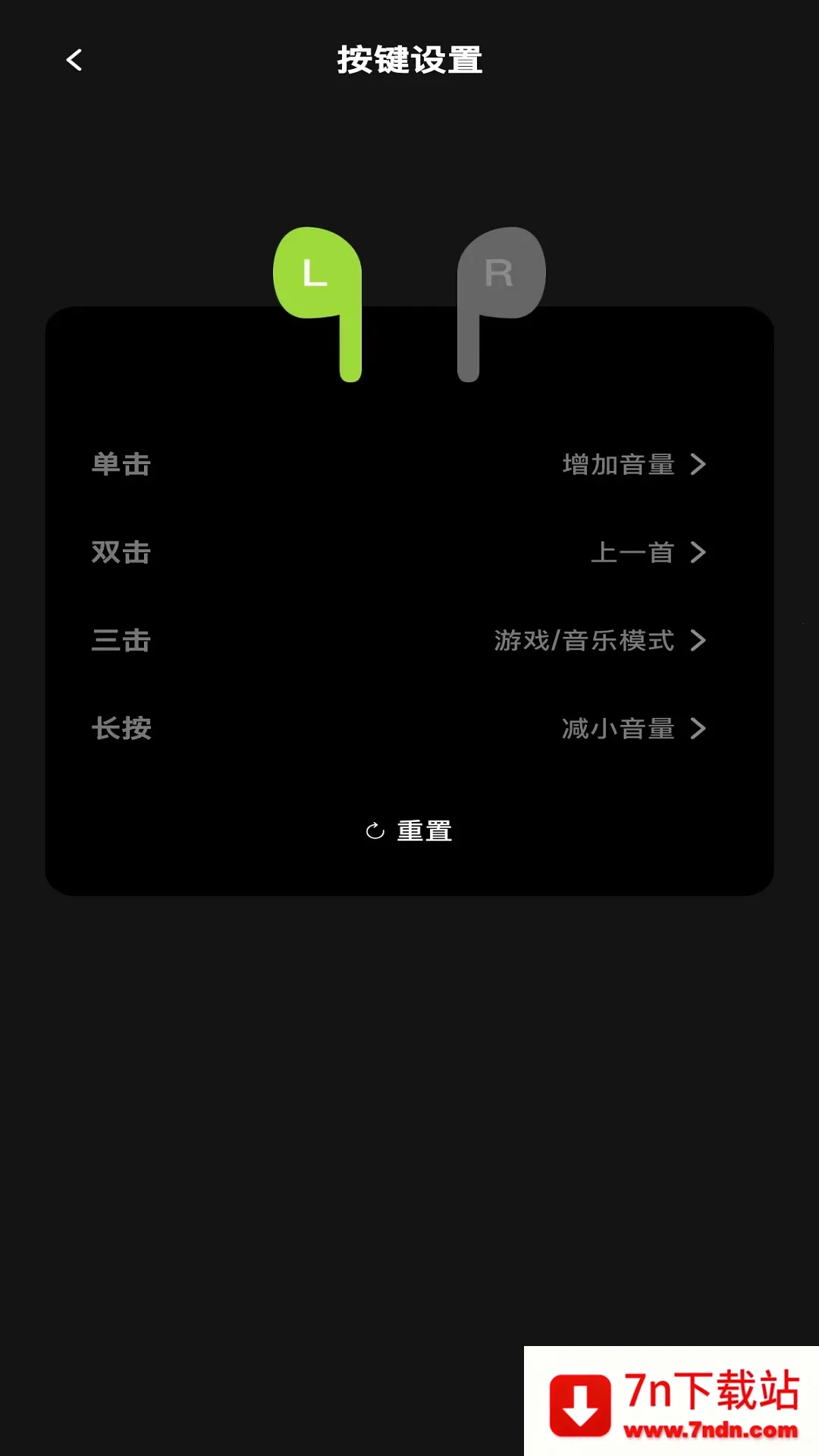
Task: Click the chevron next to 减小音量
Action: point(698,730)
